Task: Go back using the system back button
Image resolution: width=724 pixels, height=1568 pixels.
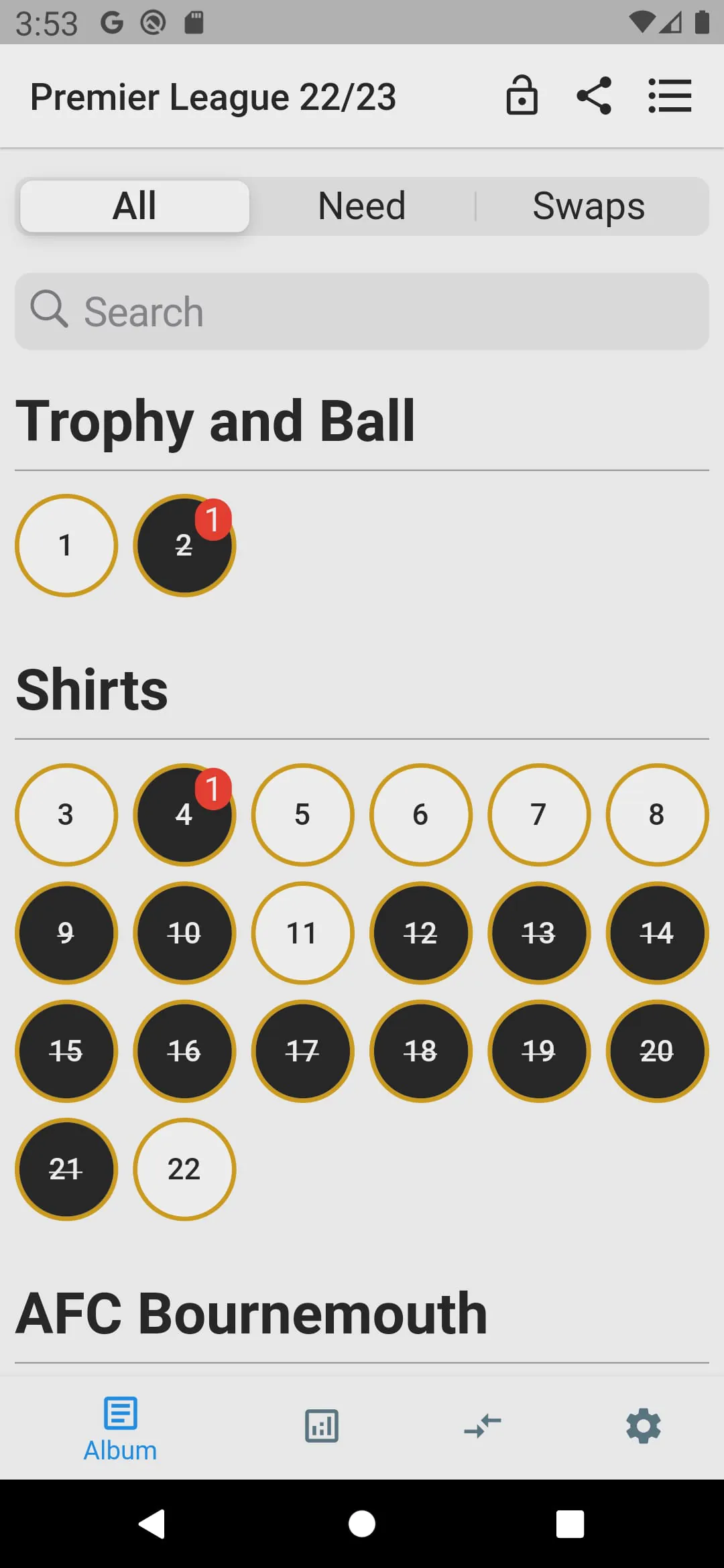Action: click(153, 1524)
